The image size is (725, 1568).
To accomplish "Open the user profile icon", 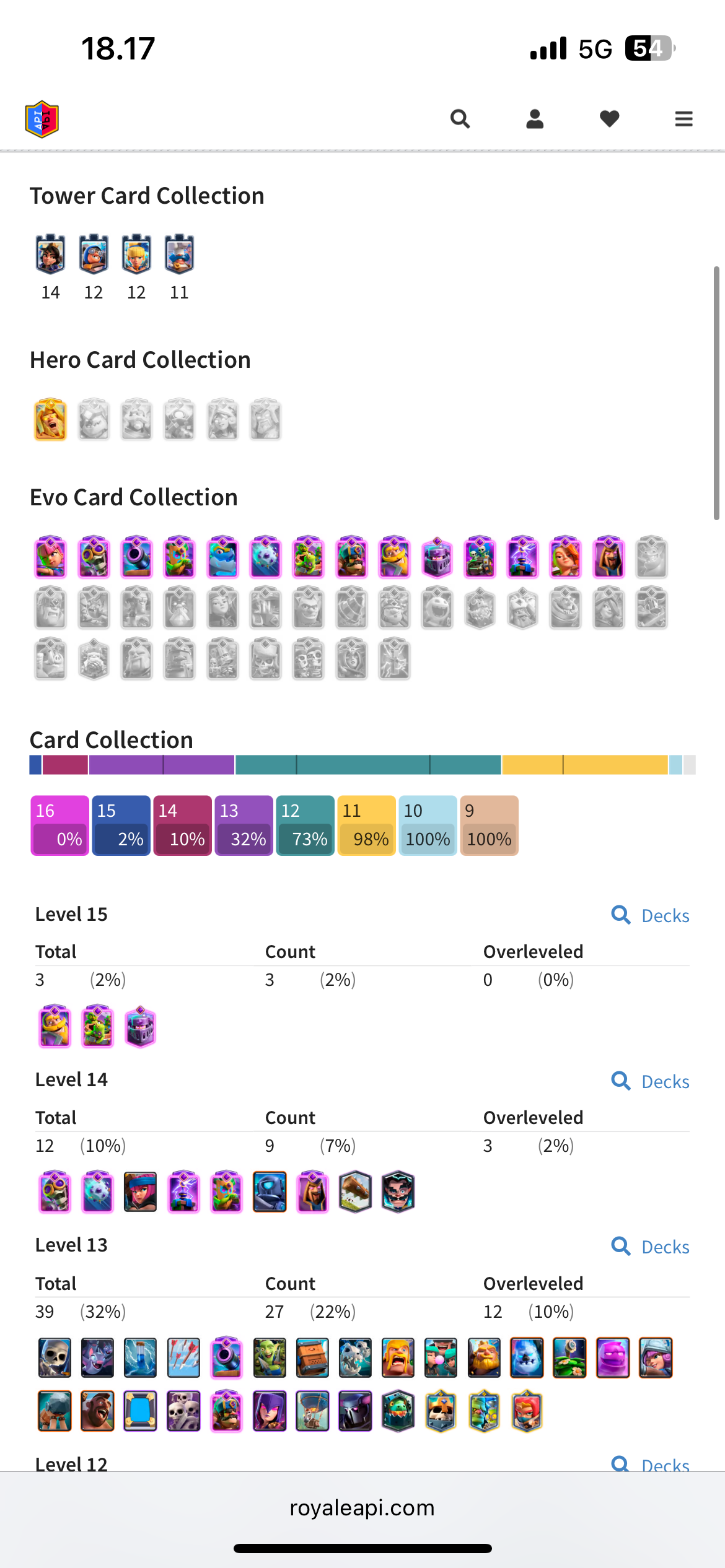I will click(535, 118).
